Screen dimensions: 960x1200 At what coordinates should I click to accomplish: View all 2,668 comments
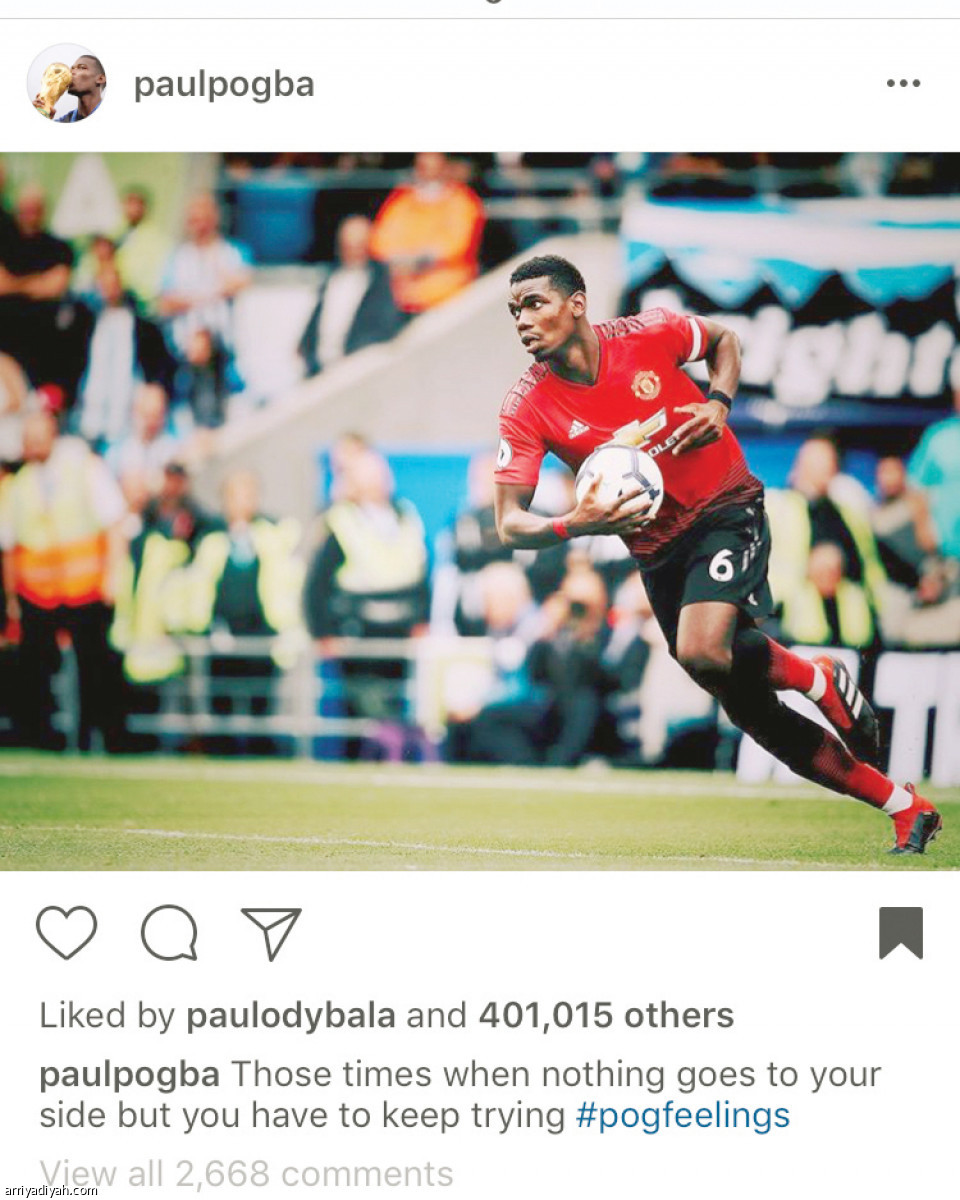coord(246,1172)
